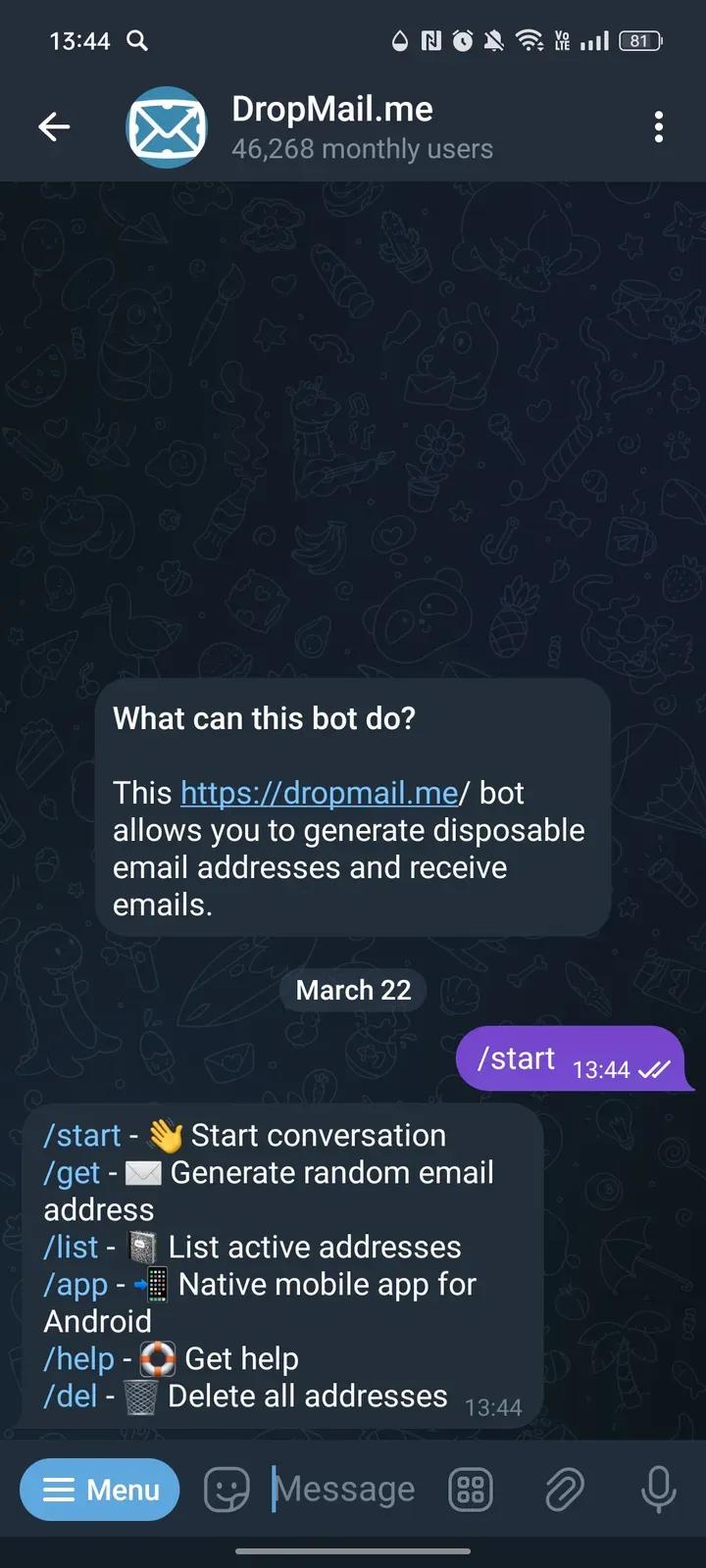
Task: Open the three-dot overflow menu
Action: tap(659, 126)
